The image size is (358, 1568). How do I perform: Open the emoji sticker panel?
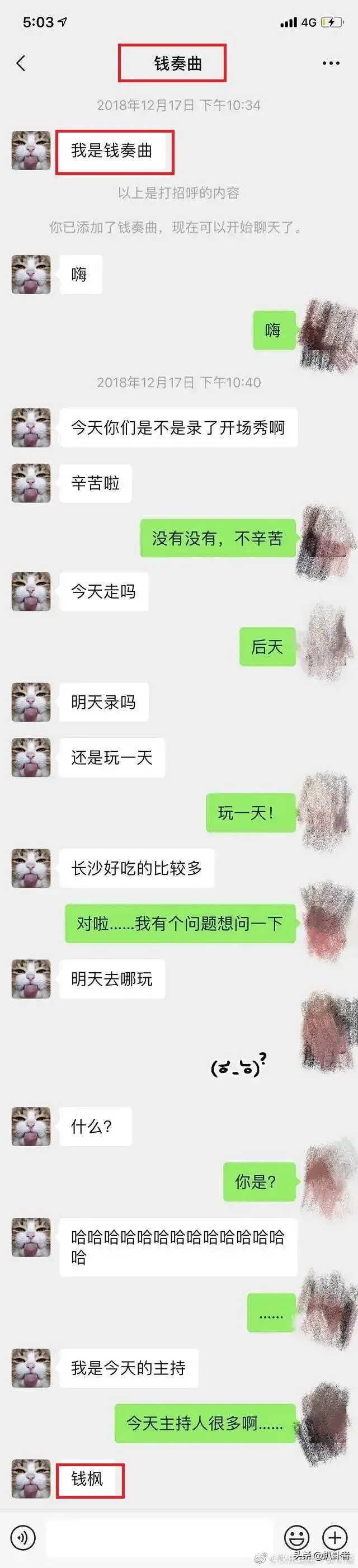297,1538
